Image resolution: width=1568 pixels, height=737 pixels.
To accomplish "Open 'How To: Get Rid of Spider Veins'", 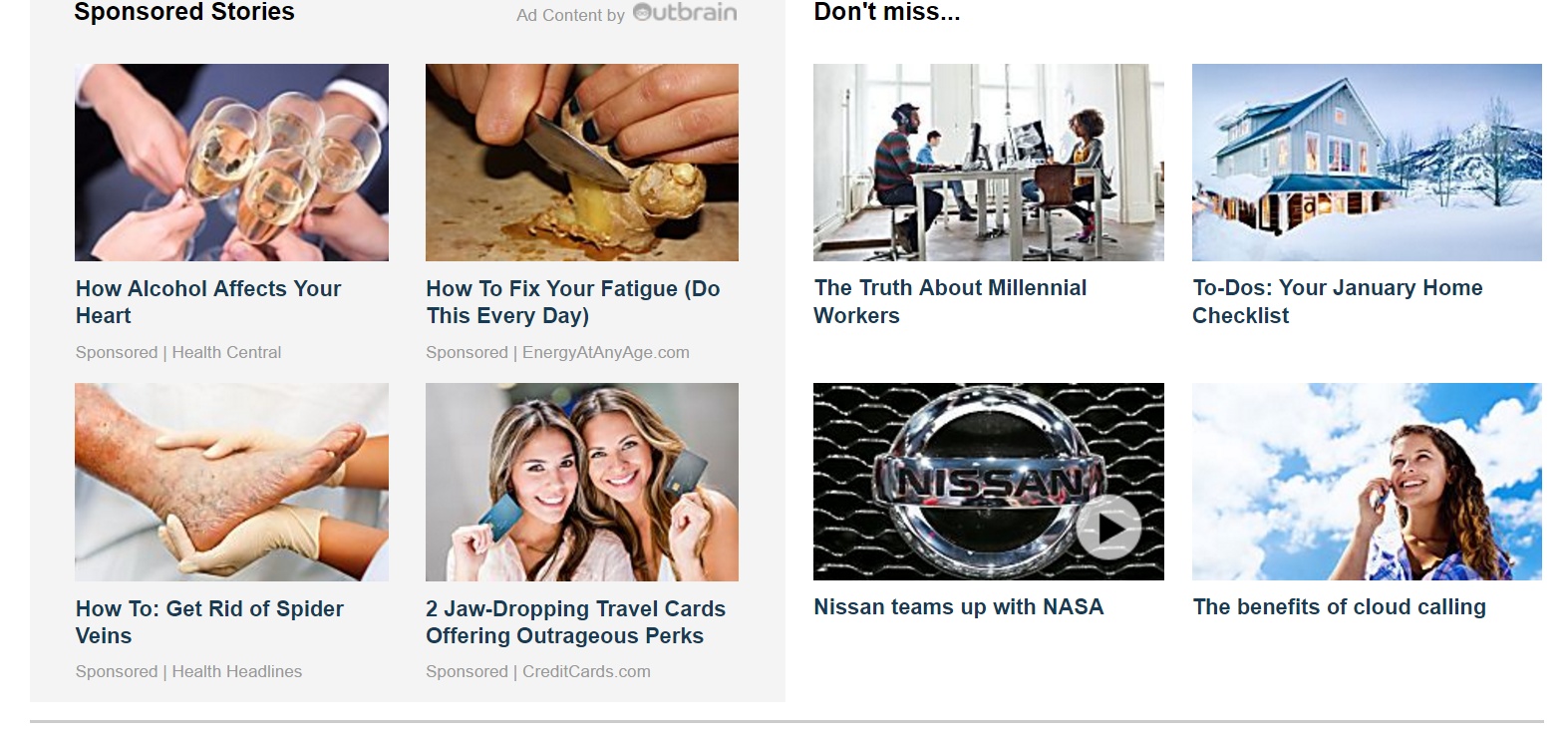I will coord(209,621).
